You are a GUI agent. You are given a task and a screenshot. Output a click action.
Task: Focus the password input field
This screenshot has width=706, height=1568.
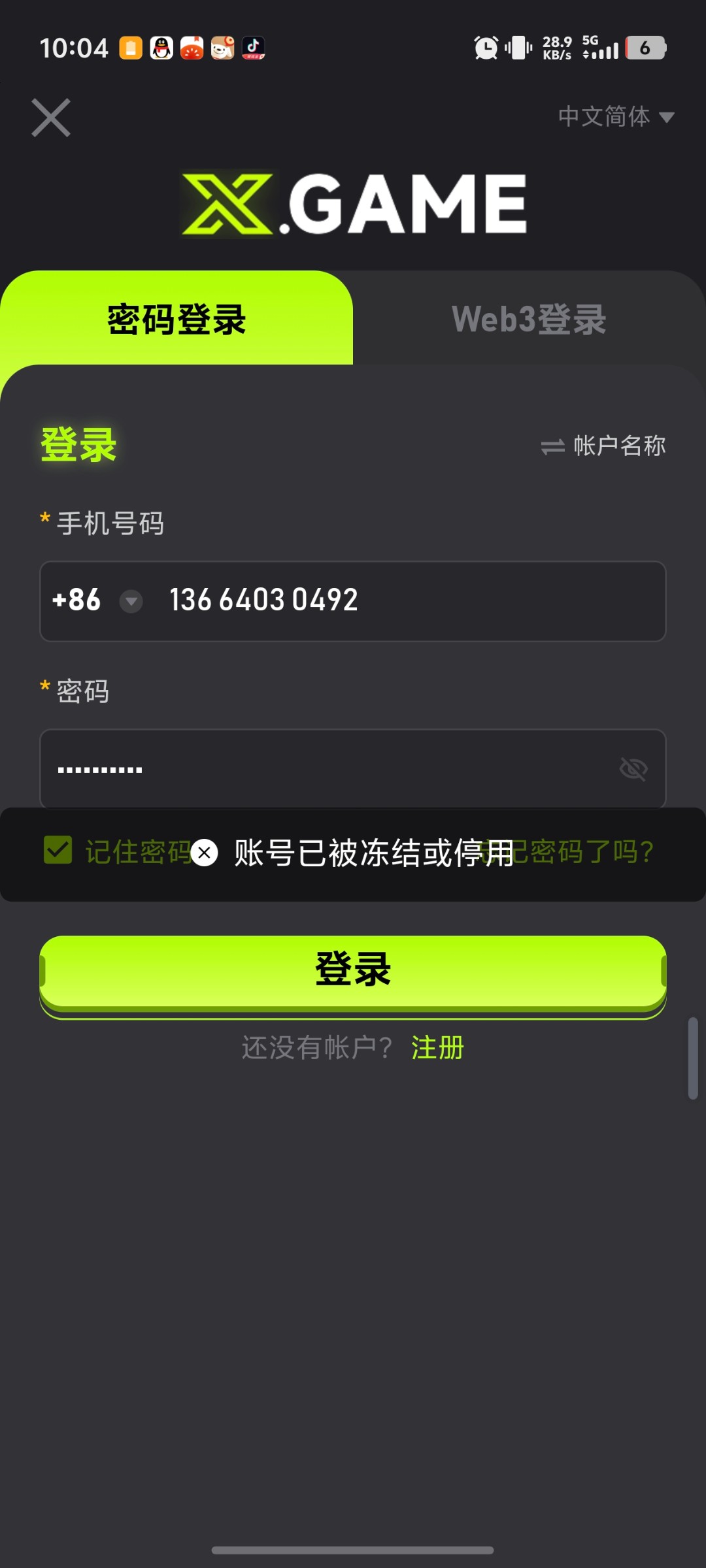[327, 769]
